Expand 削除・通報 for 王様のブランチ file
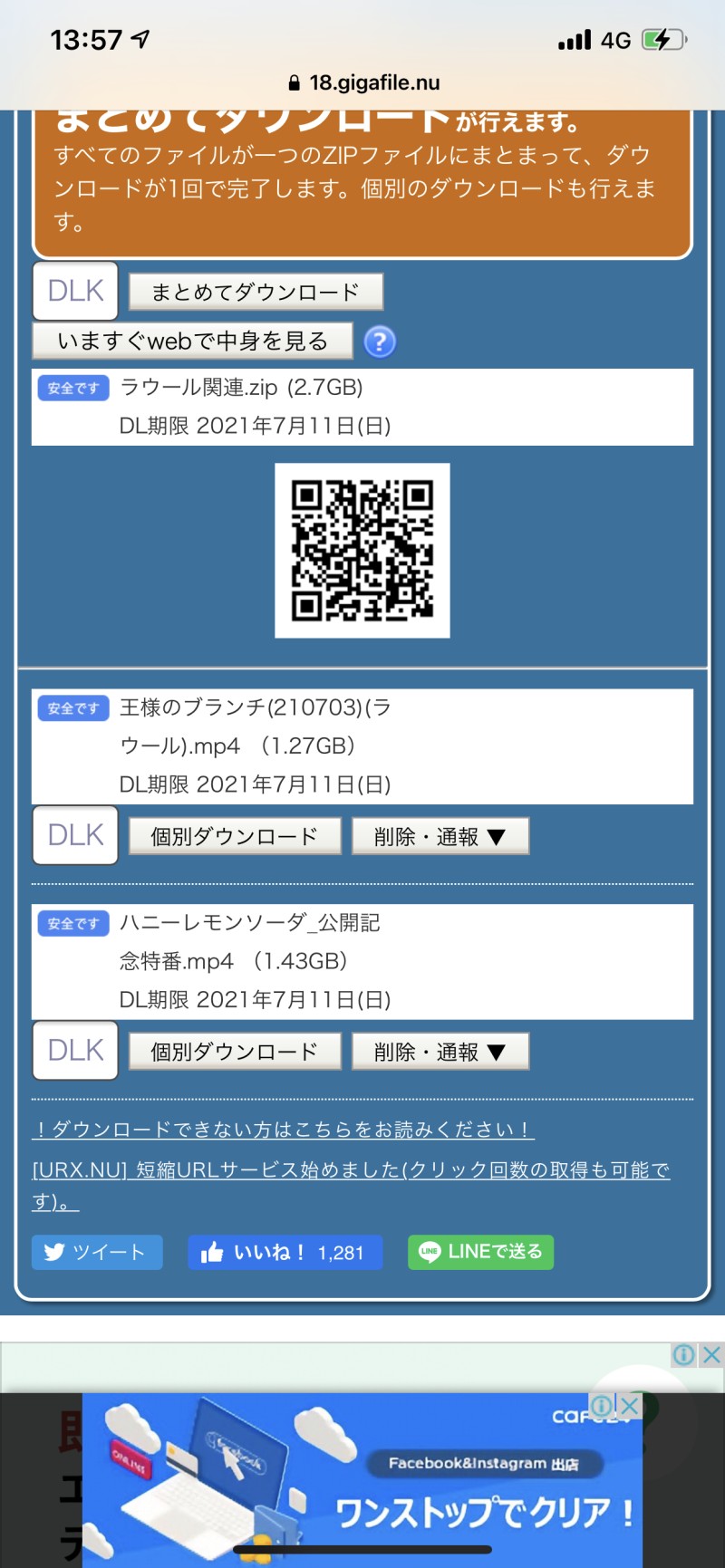This screenshot has width=725, height=1568. [x=440, y=835]
